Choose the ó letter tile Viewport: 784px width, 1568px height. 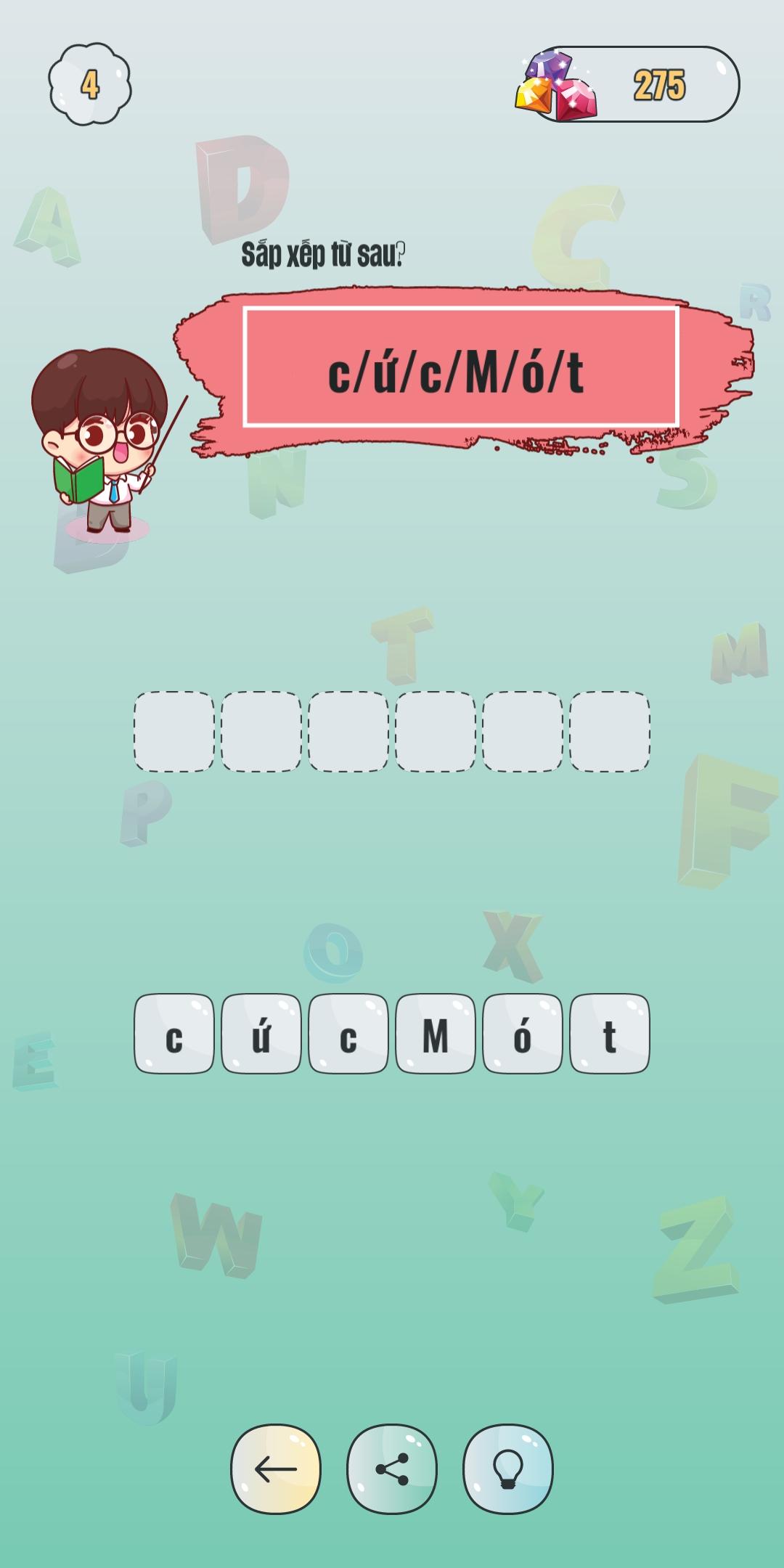pos(523,1034)
